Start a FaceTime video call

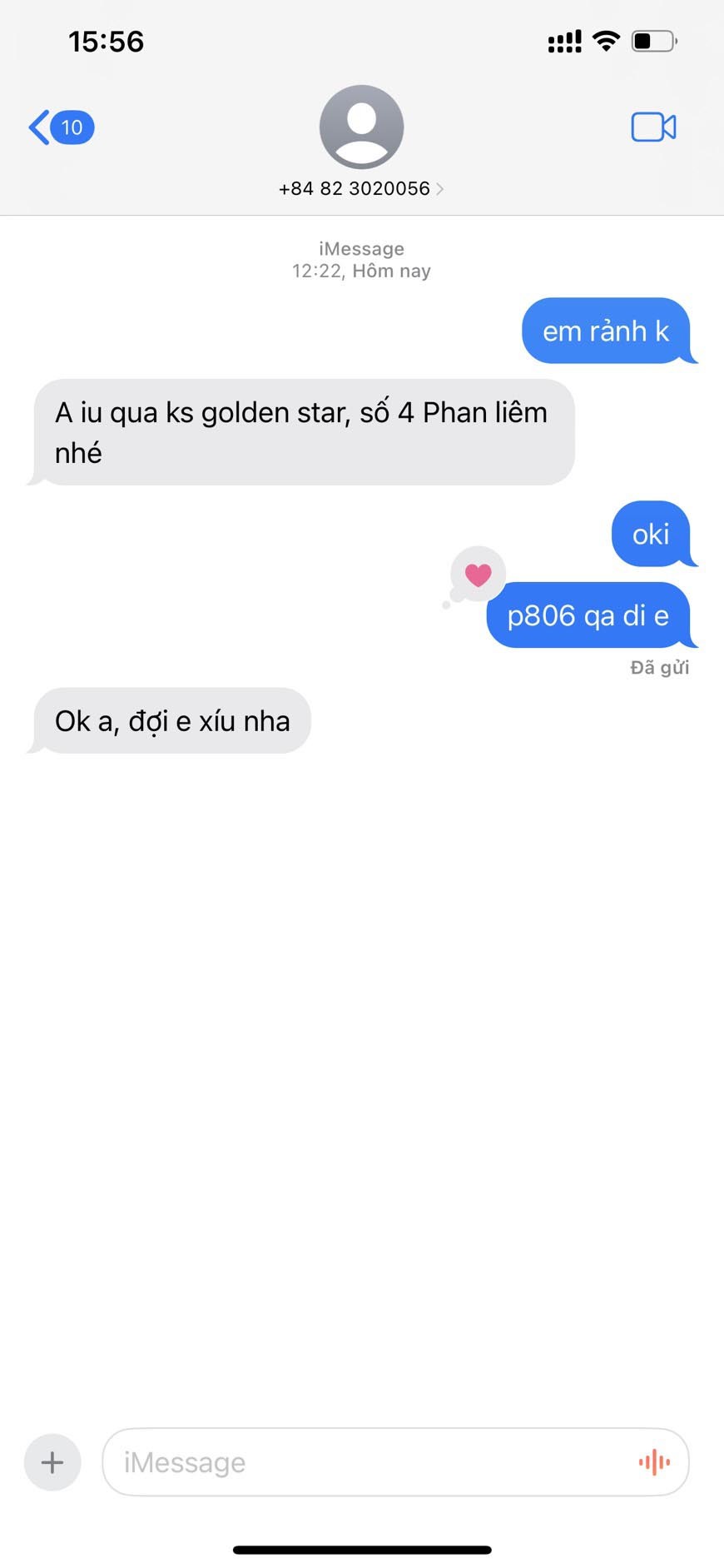click(x=653, y=127)
